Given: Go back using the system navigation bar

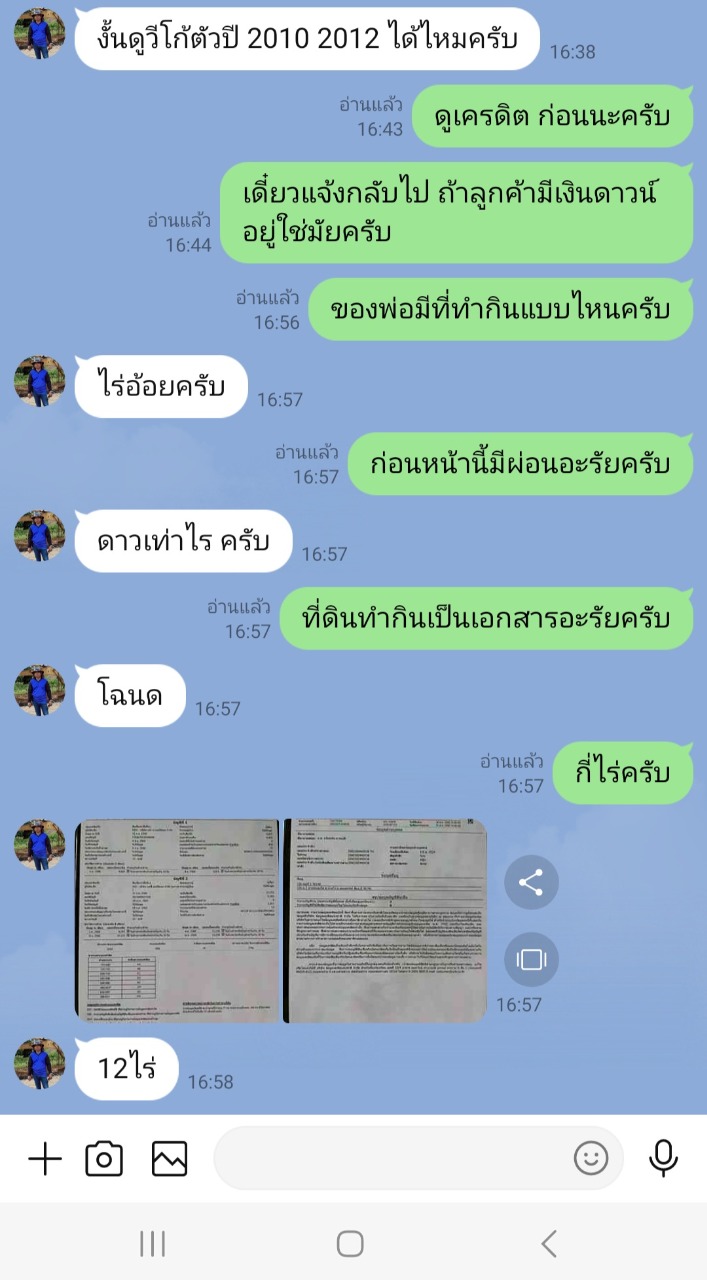Looking at the screenshot, I should pos(548,1243).
